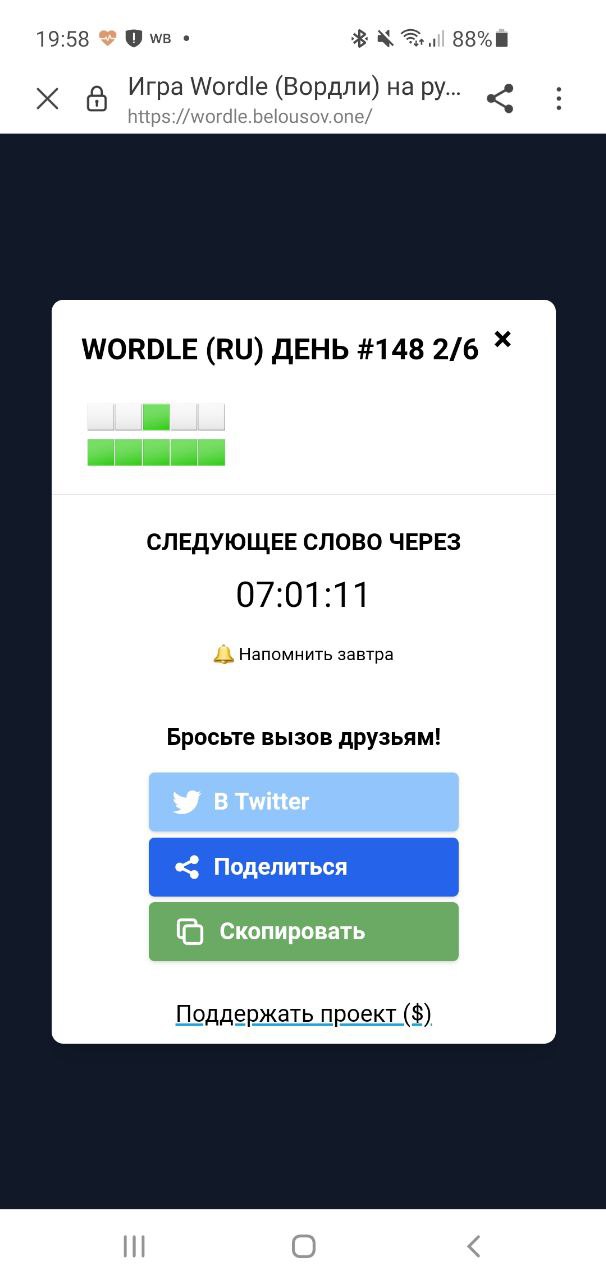Dismiss the Wordle results dialog

tap(503, 340)
